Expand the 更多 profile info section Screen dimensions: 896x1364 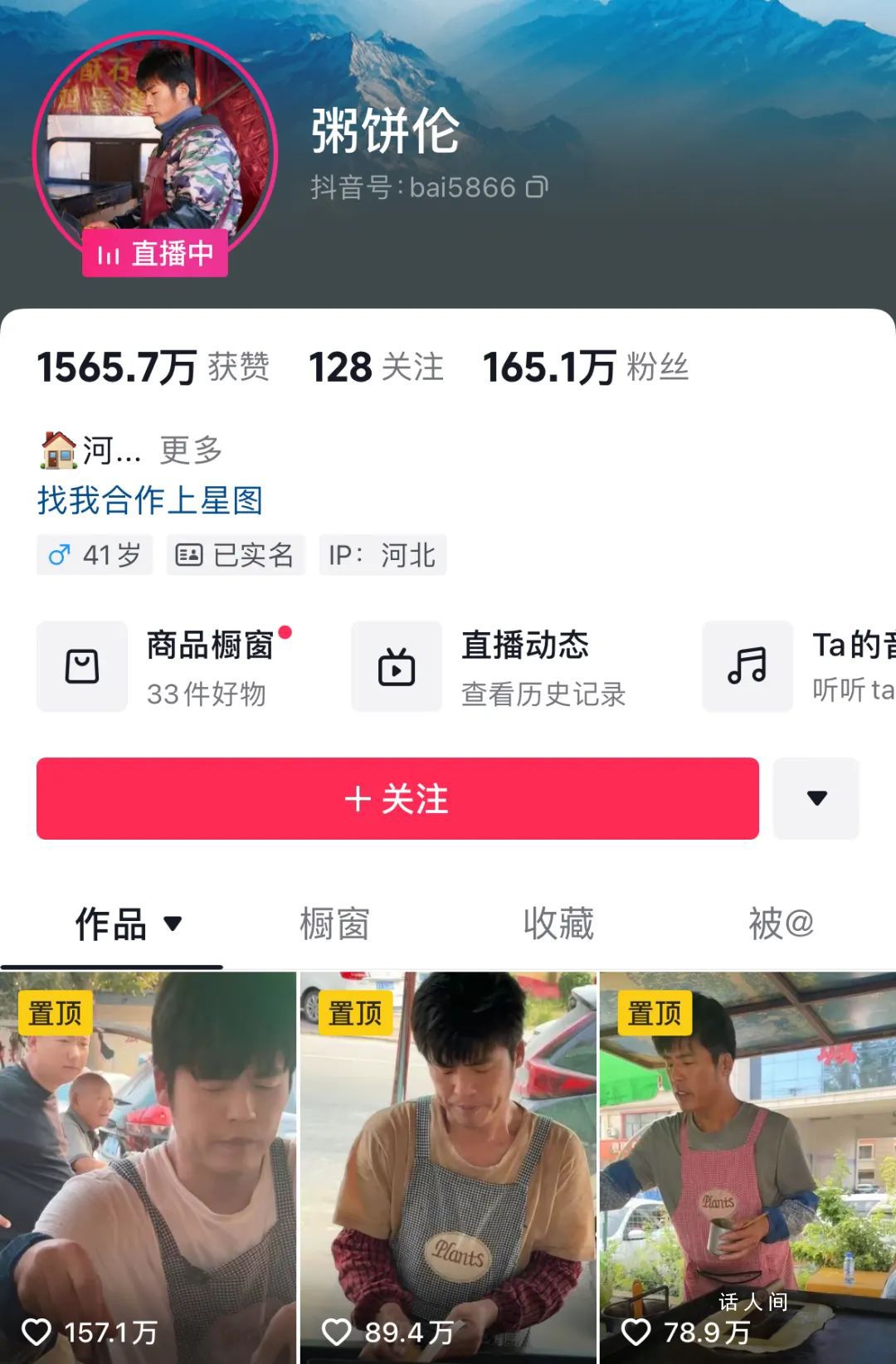(191, 450)
